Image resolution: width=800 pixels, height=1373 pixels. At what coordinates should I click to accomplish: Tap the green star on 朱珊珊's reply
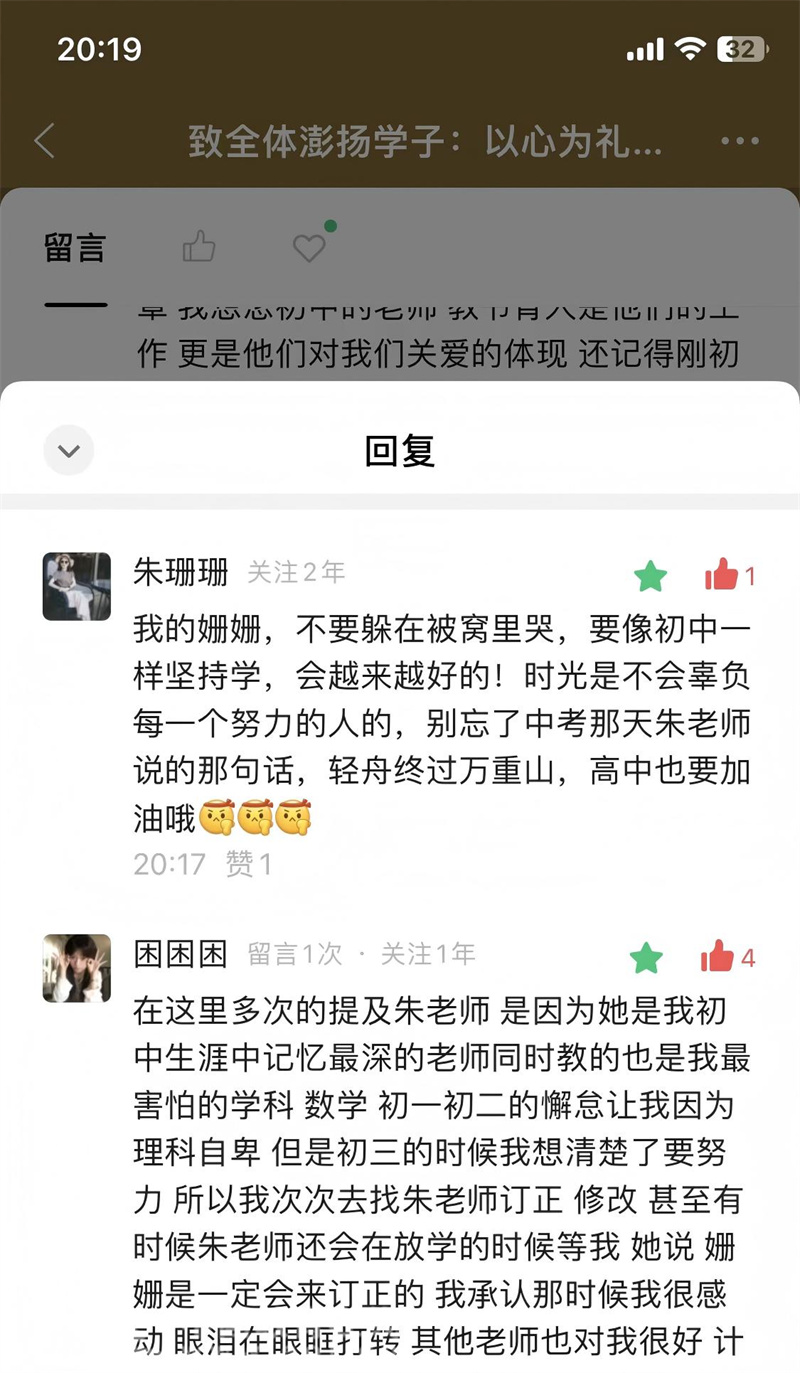pyautogui.click(x=650, y=575)
